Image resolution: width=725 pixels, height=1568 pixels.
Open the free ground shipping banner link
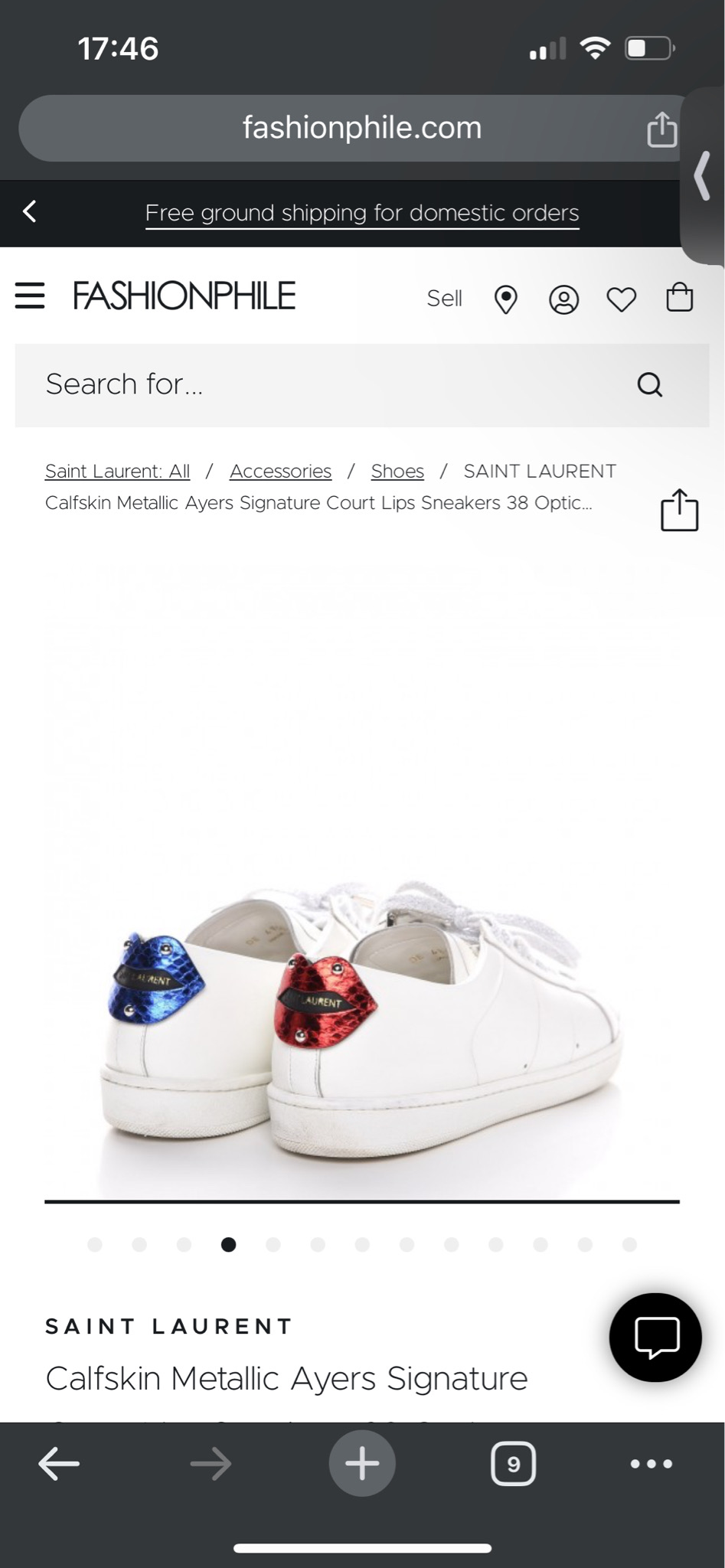click(362, 213)
